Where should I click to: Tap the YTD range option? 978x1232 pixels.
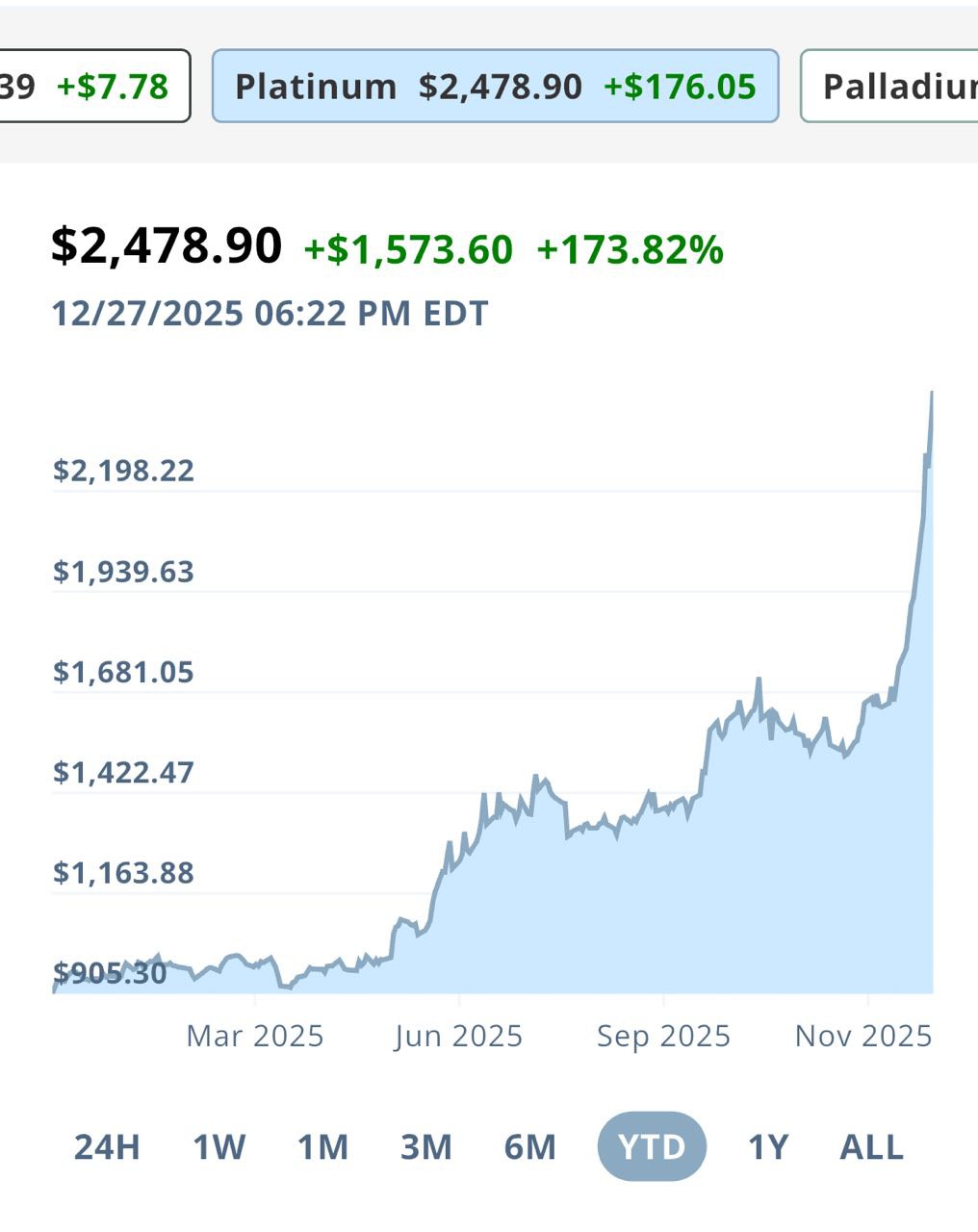click(x=652, y=1147)
